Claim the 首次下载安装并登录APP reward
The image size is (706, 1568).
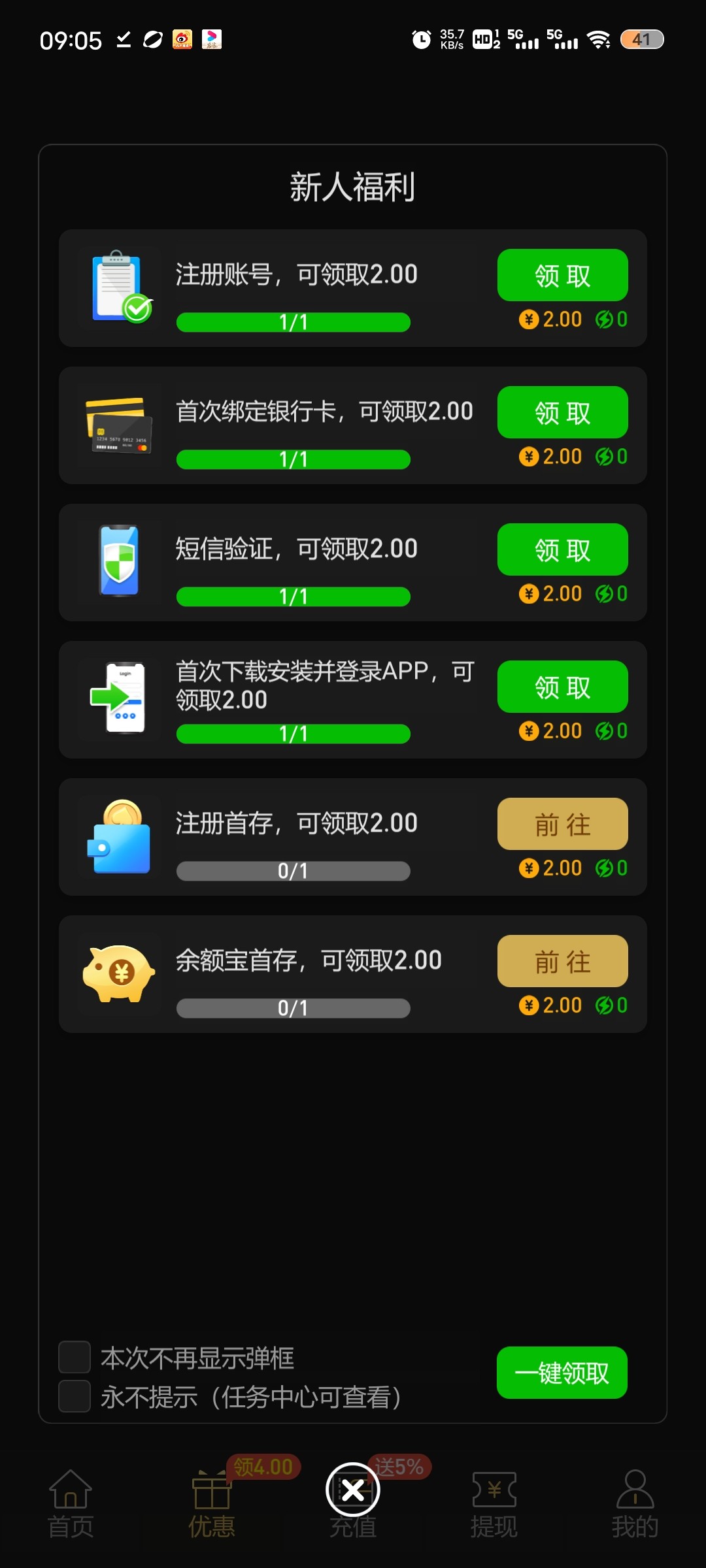click(562, 687)
